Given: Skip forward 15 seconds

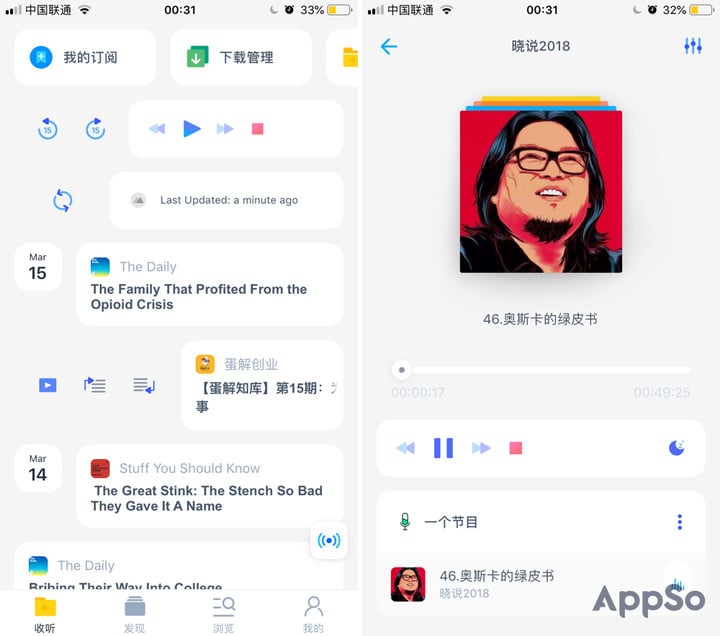Looking at the screenshot, I should point(95,129).
